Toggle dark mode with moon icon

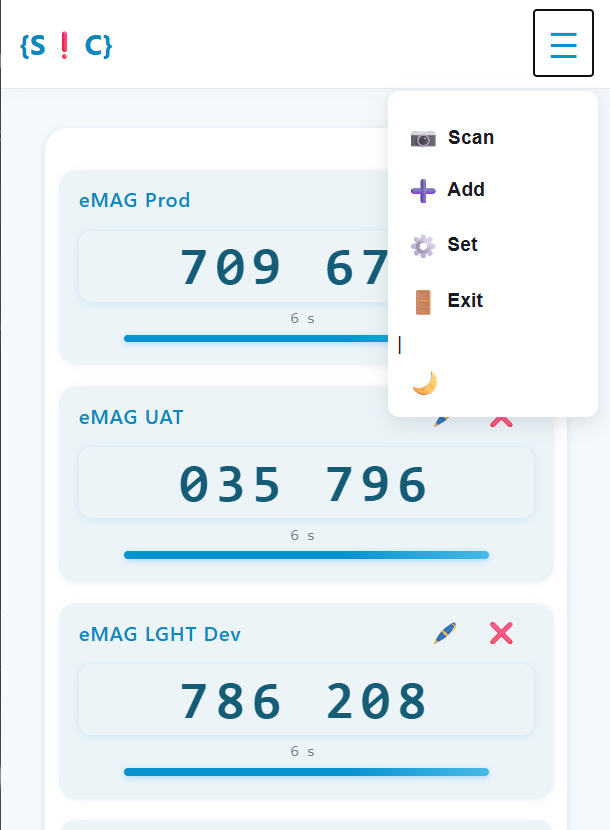coord(425,383)
